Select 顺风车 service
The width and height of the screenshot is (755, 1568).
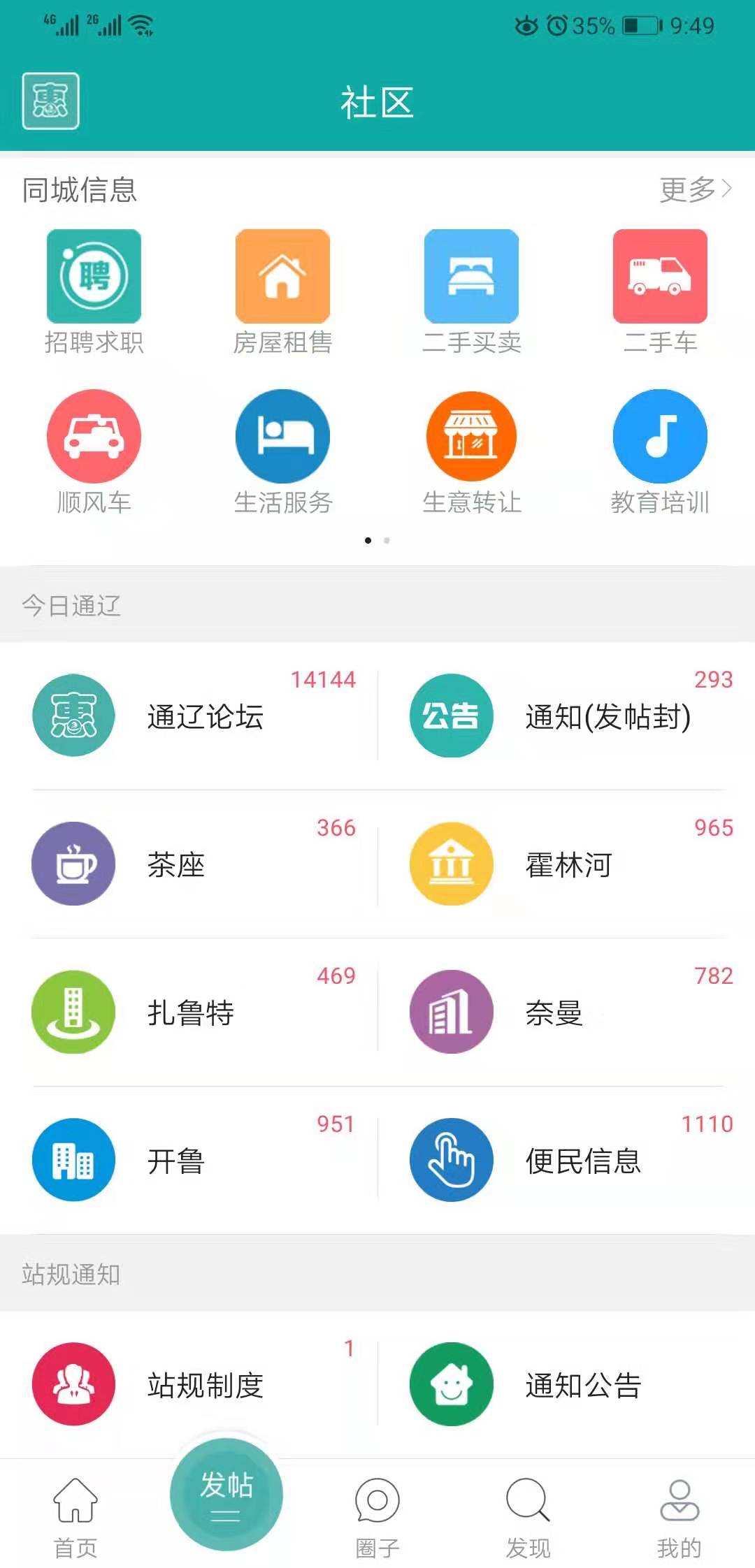click(x=94, y=451)
